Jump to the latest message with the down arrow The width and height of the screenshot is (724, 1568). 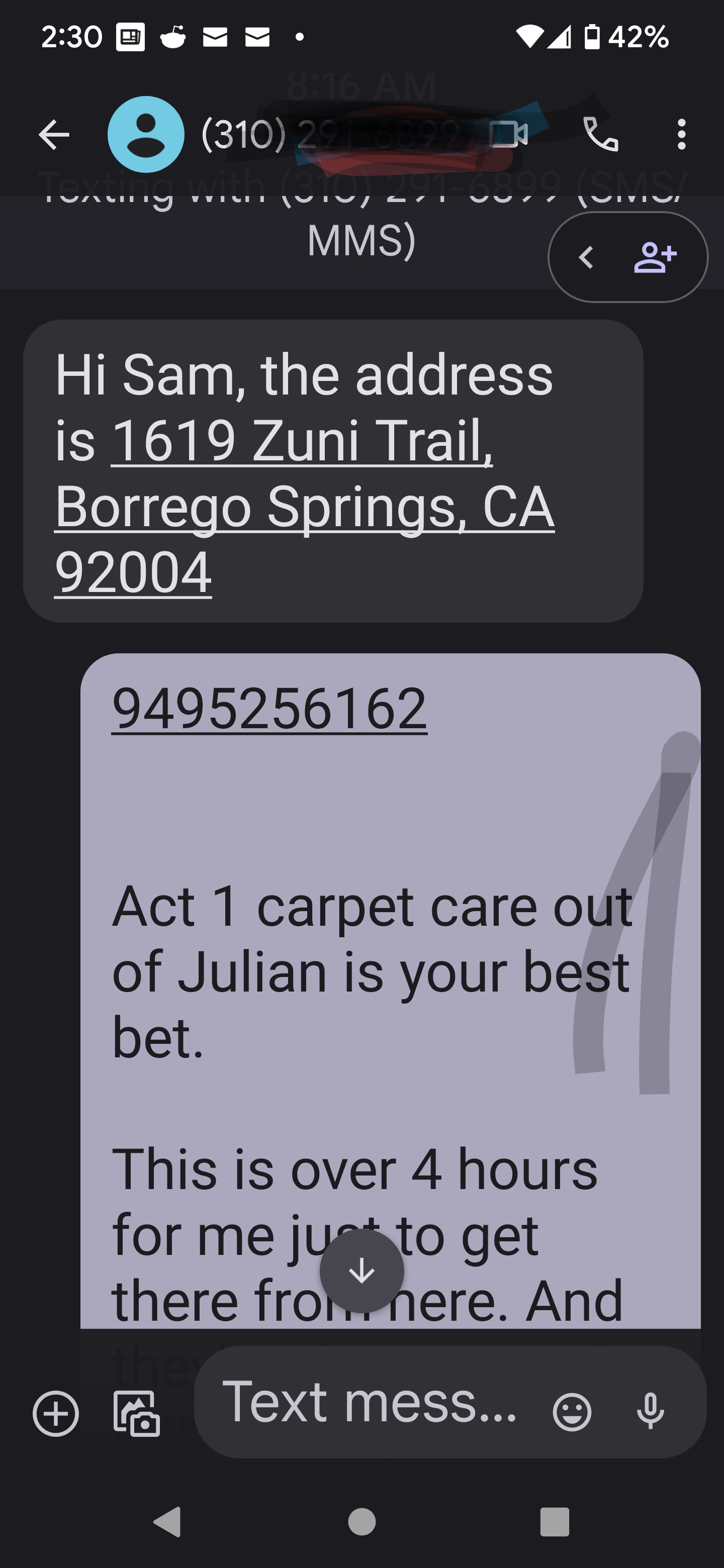click(x=361, y=1271)
